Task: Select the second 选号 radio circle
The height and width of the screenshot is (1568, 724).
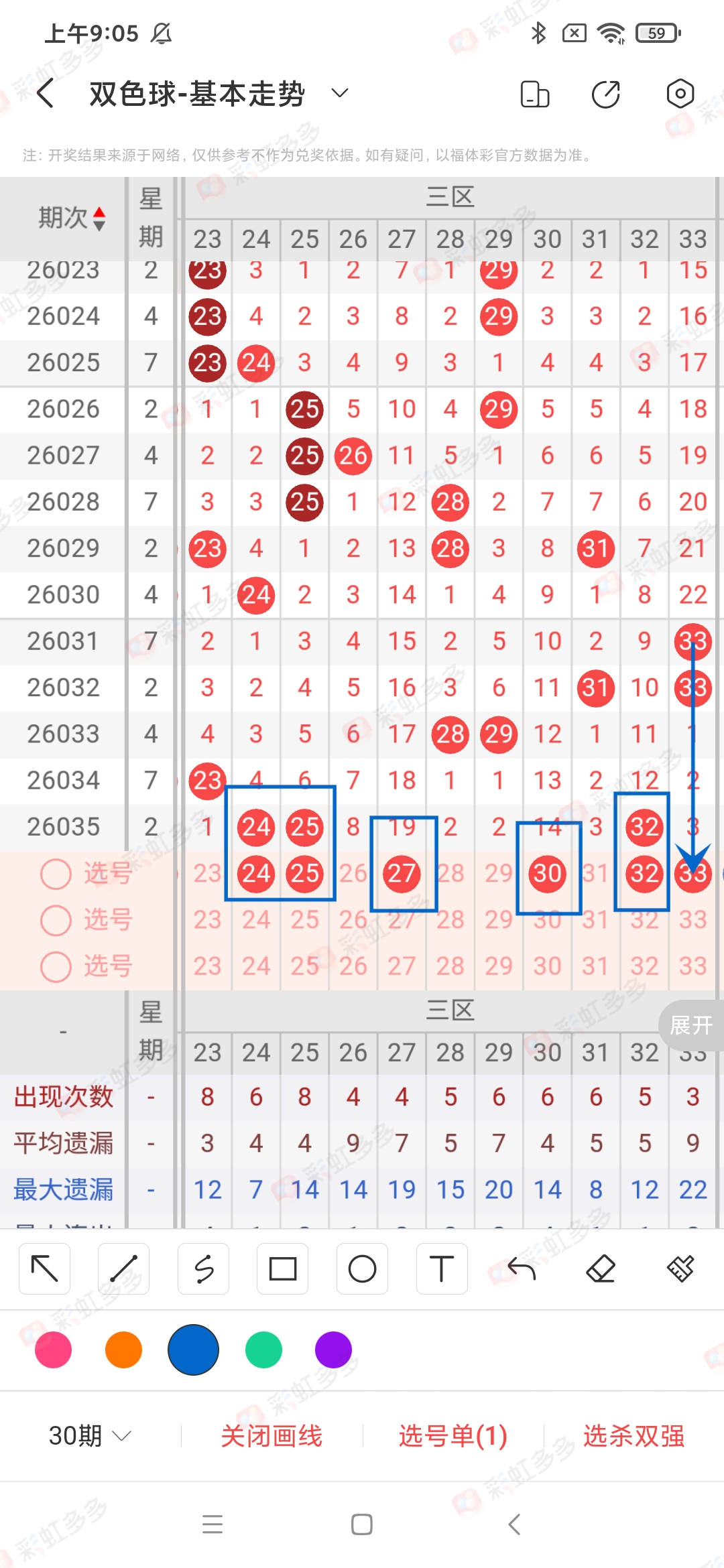Action: point(56,919)
